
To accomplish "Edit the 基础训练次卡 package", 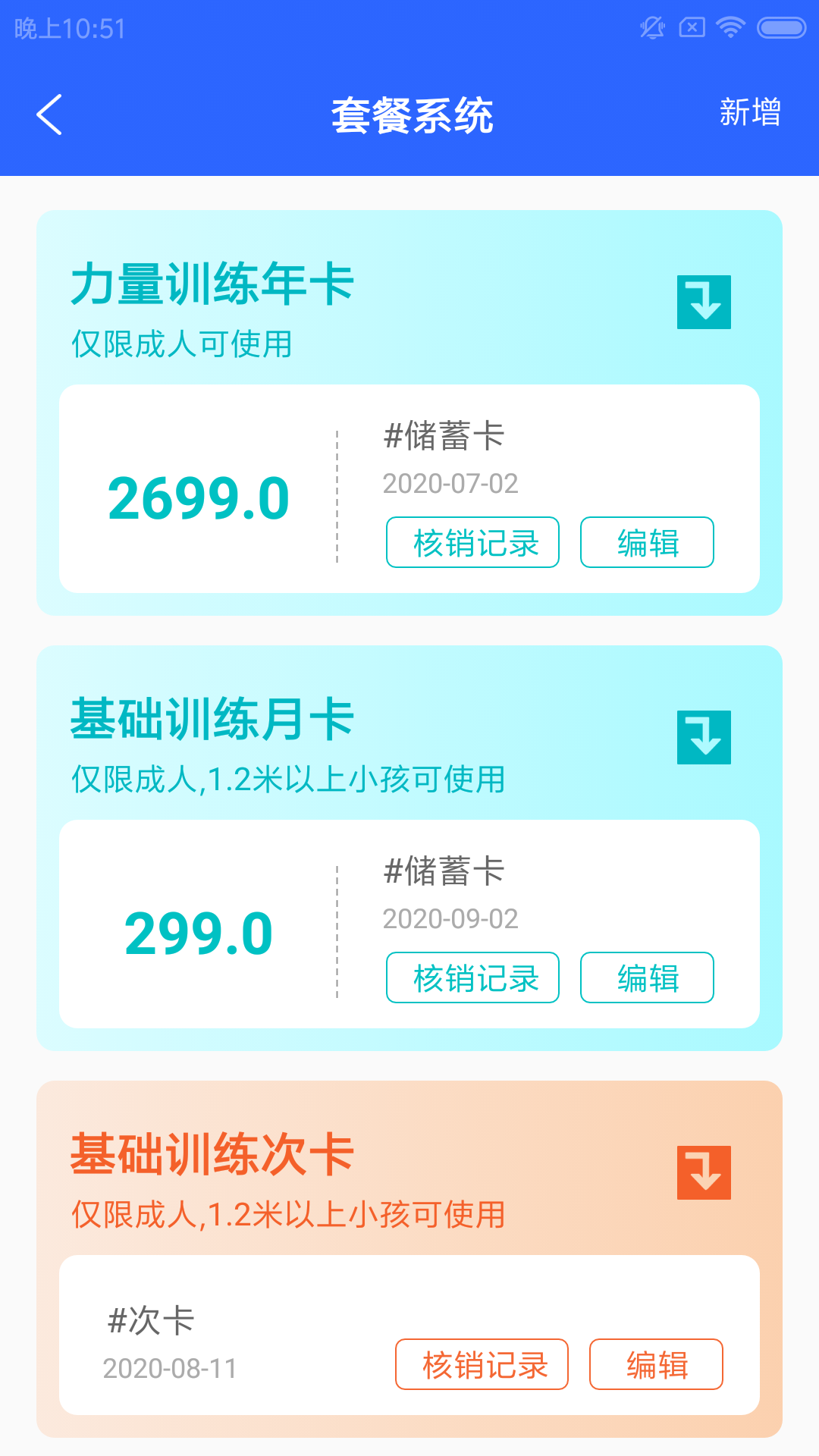I will [x=656, y=1365].
